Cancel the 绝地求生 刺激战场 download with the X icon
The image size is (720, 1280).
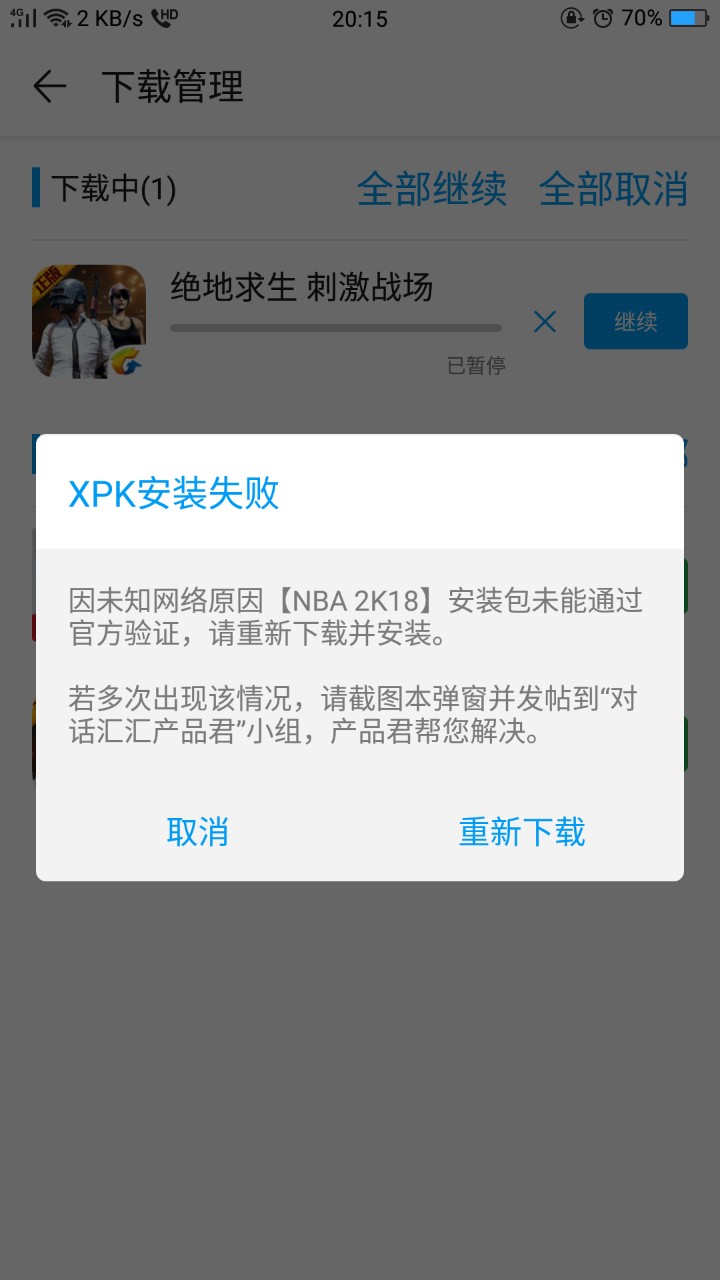[x=545, y=321]
